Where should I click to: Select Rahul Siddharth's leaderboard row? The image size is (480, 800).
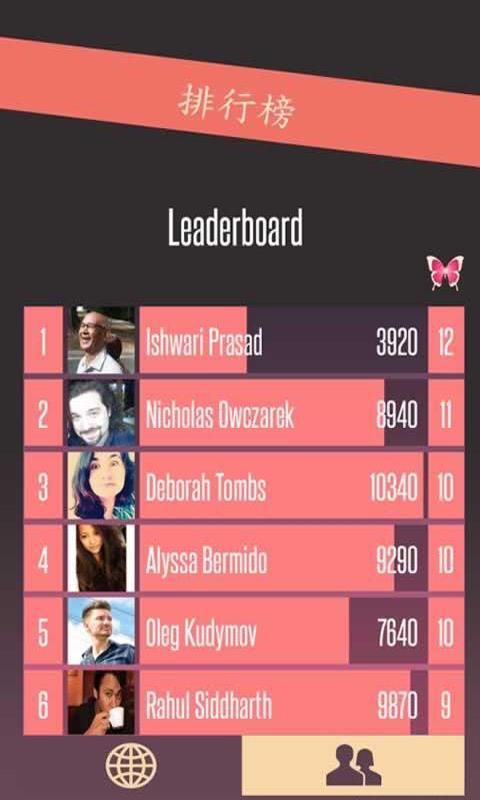(x=244, y=703)
